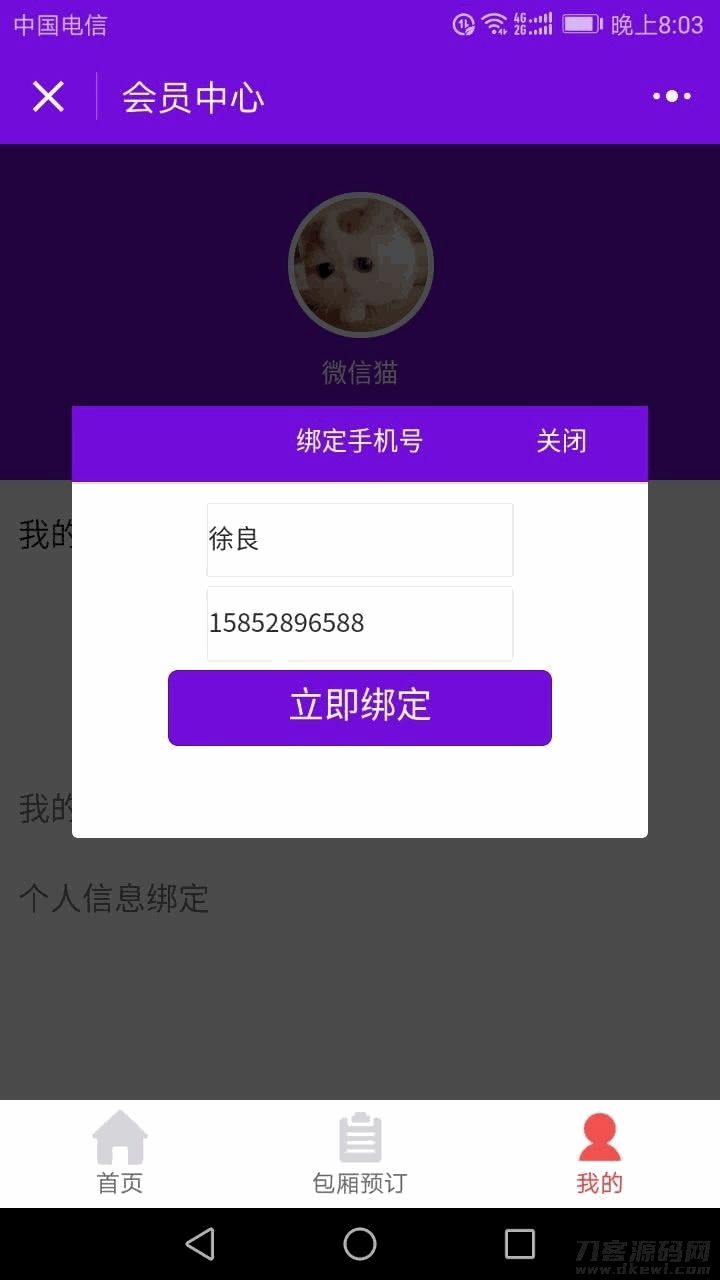
Task: Open 个人信息绑定 settings entry
Action: 113,899
